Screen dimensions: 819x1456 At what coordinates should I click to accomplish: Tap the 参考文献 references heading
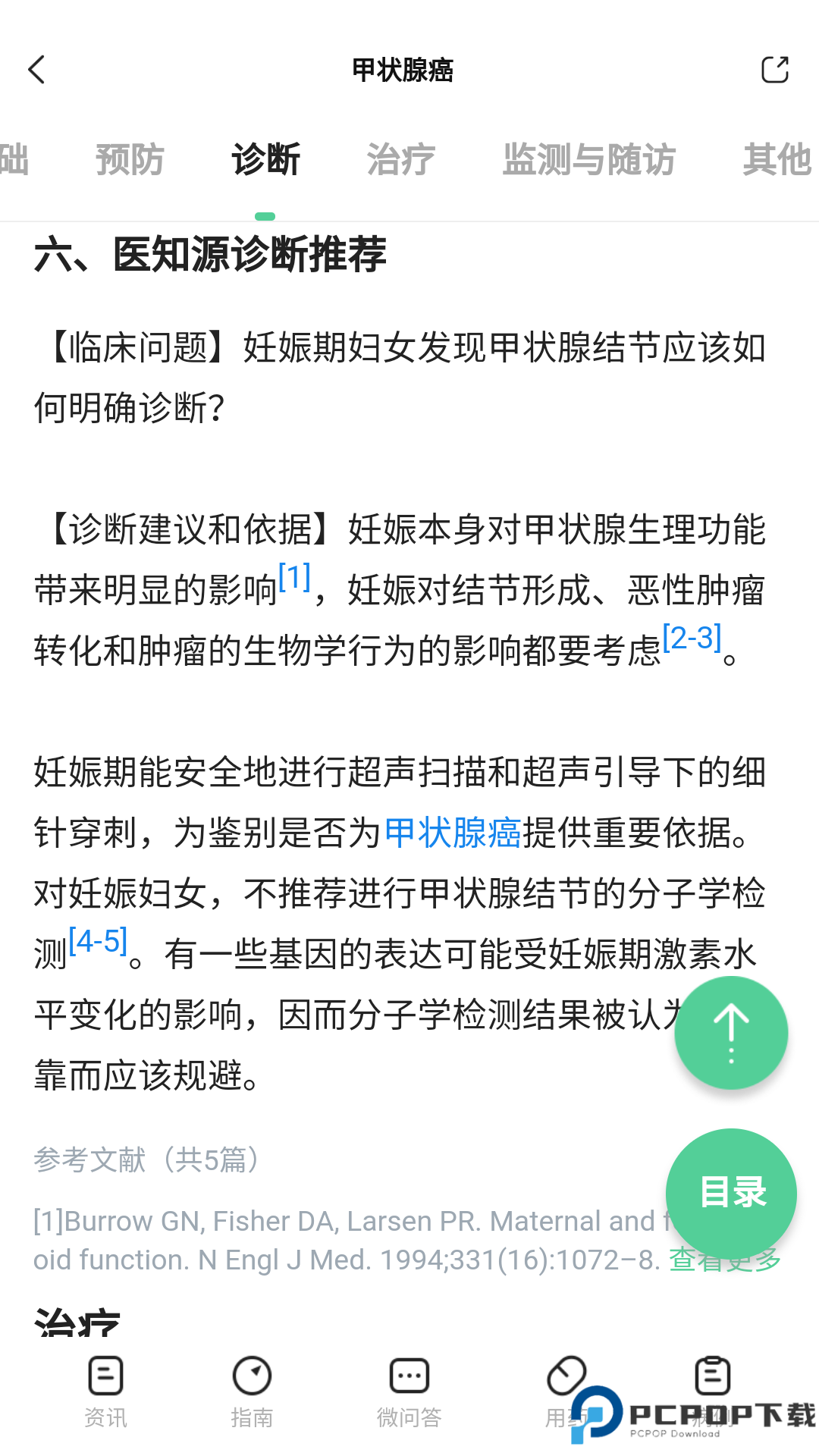145,1159
